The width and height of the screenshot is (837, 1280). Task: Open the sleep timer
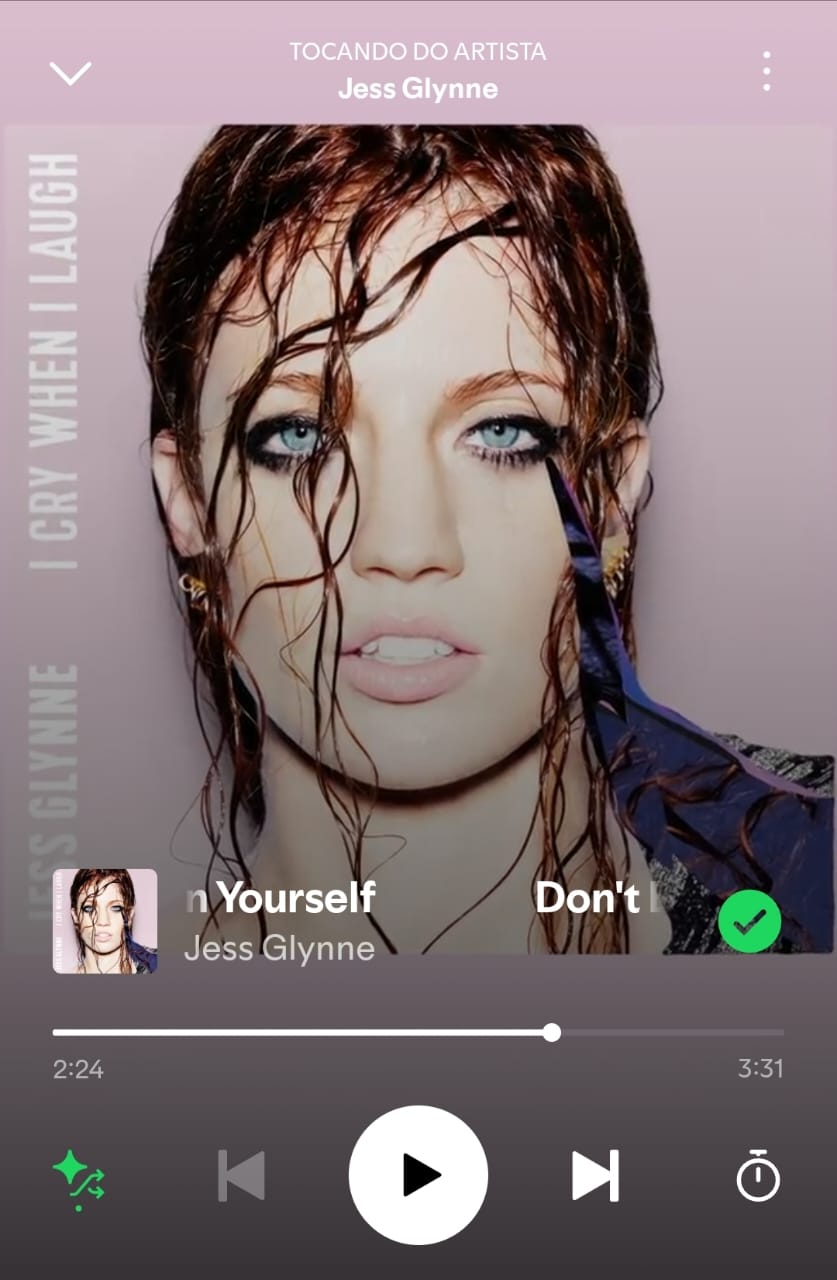click(757, 1177)
